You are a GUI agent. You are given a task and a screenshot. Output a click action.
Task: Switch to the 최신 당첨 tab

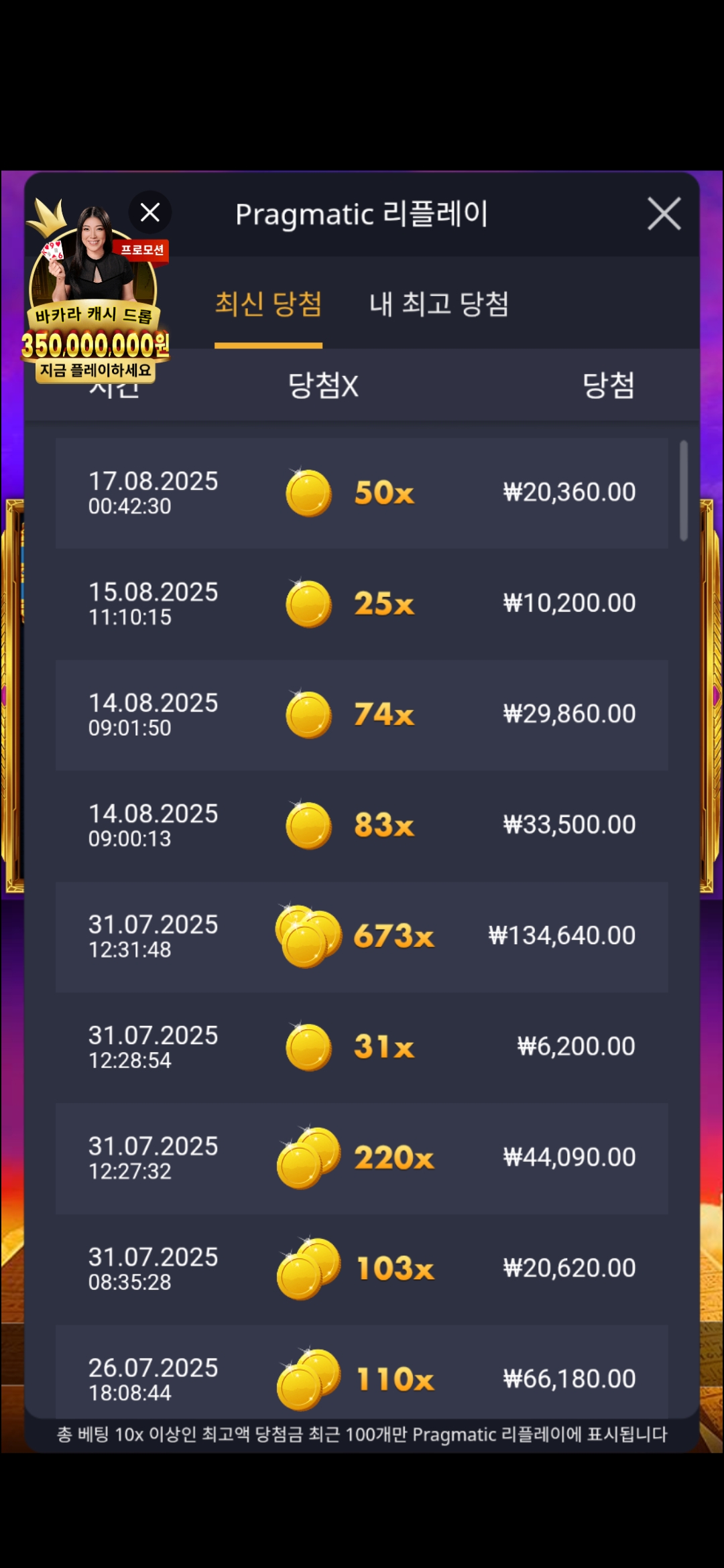click(268, 304)
